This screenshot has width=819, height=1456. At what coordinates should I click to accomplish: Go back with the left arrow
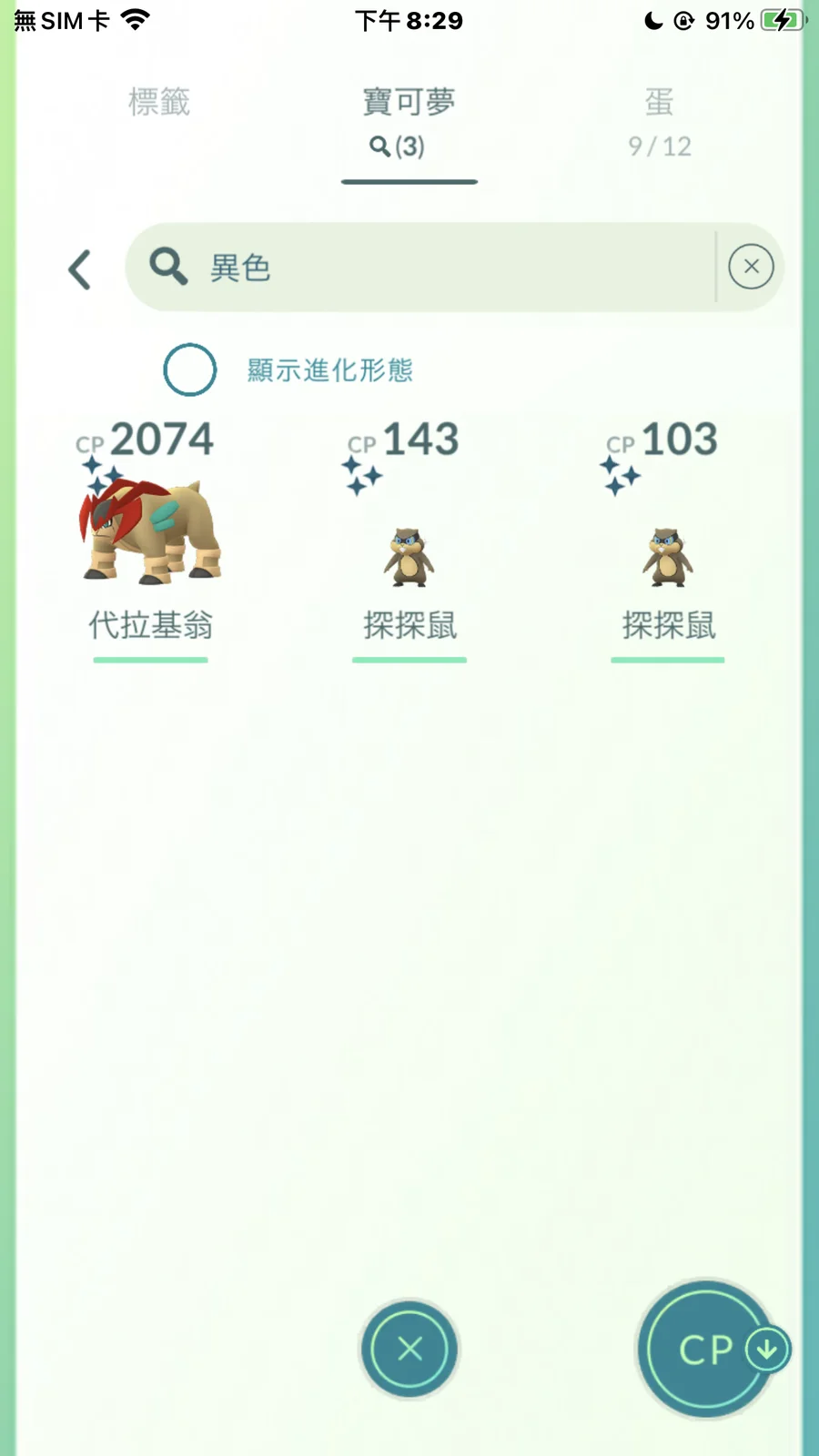[x=80, y=269]
